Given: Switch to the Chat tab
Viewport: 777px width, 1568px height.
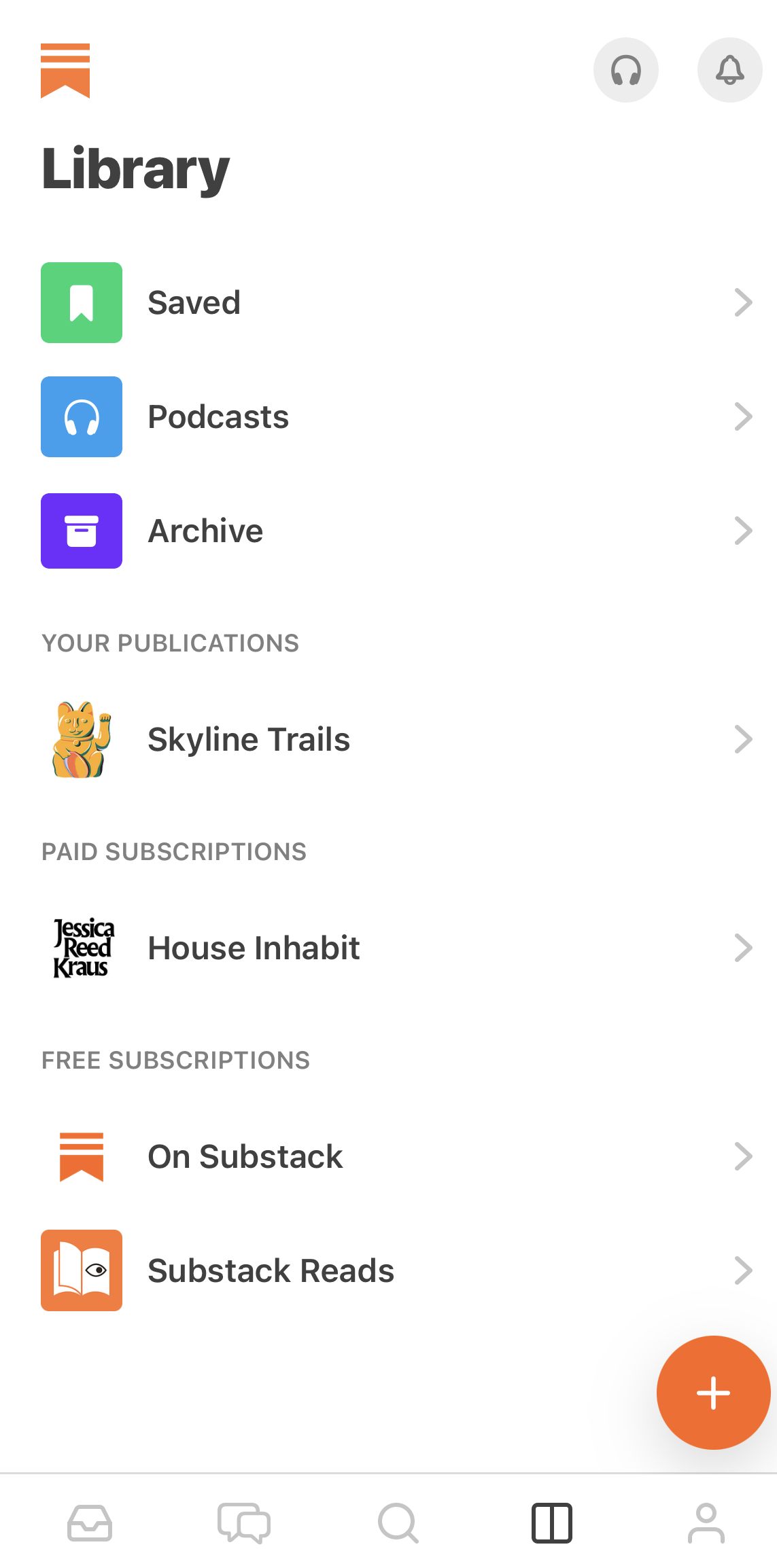Looking at the screenshot, I should tap(244, 1523).
